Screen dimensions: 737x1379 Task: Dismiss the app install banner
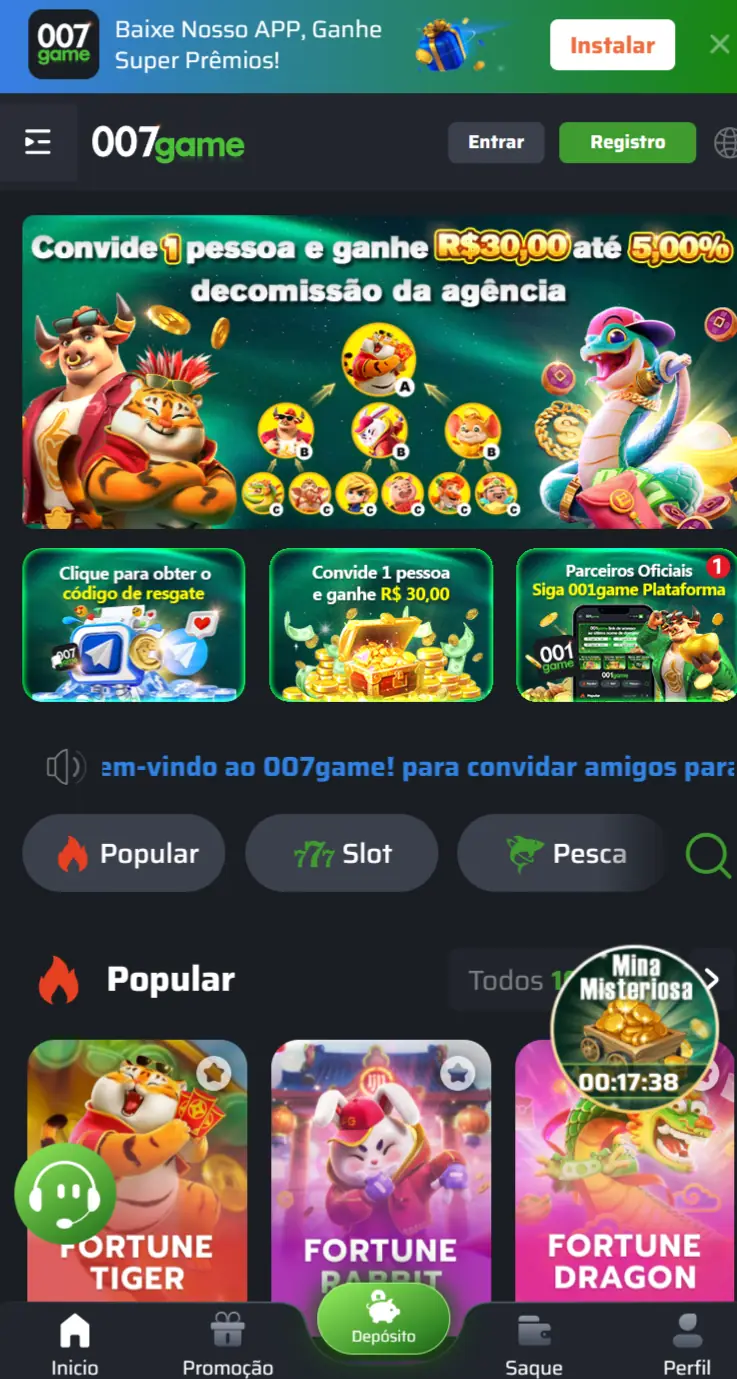719,44
